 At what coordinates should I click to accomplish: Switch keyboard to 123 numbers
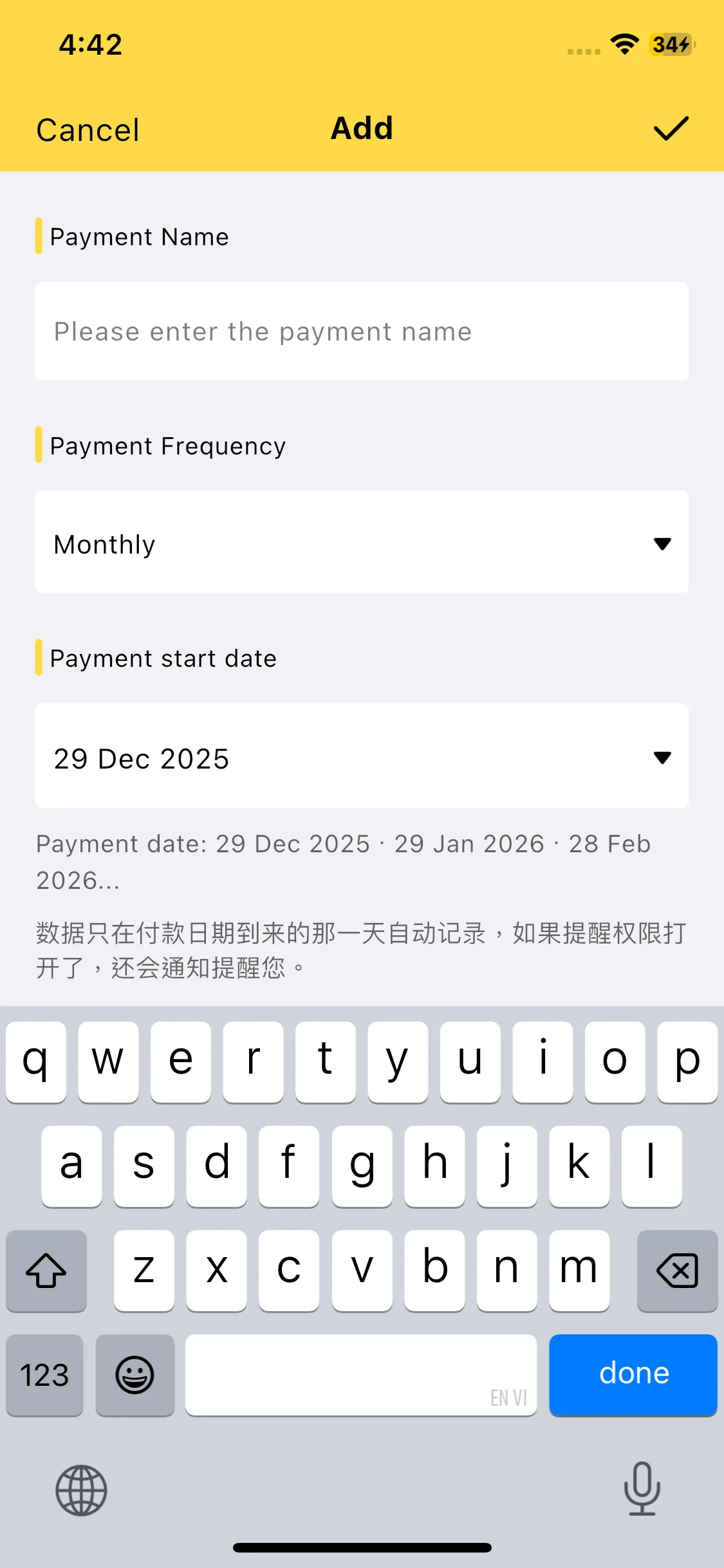pyautogui.click(x=44, y=1374)
